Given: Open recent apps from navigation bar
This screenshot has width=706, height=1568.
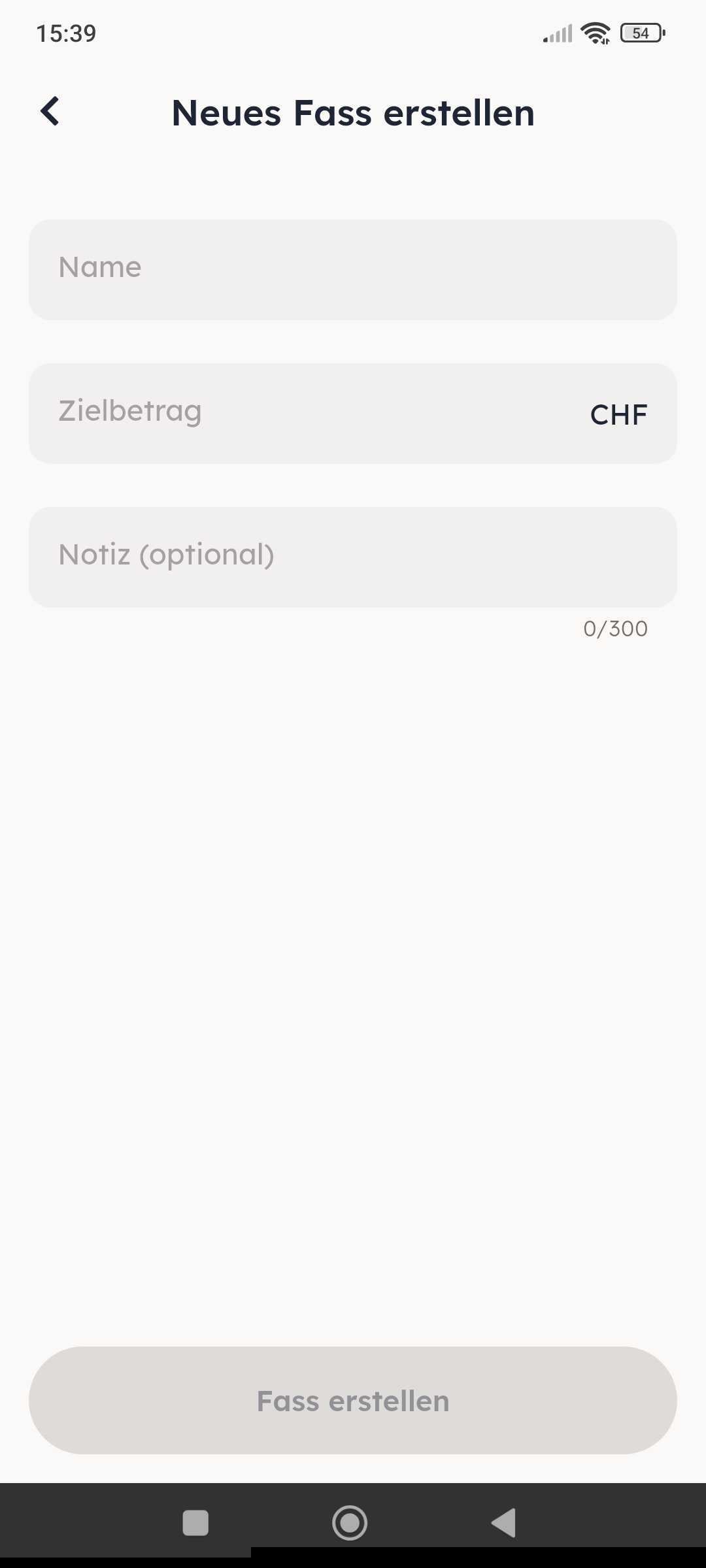Looking at the screenshot, I should pyautogui.click(x=195, y=1523).
